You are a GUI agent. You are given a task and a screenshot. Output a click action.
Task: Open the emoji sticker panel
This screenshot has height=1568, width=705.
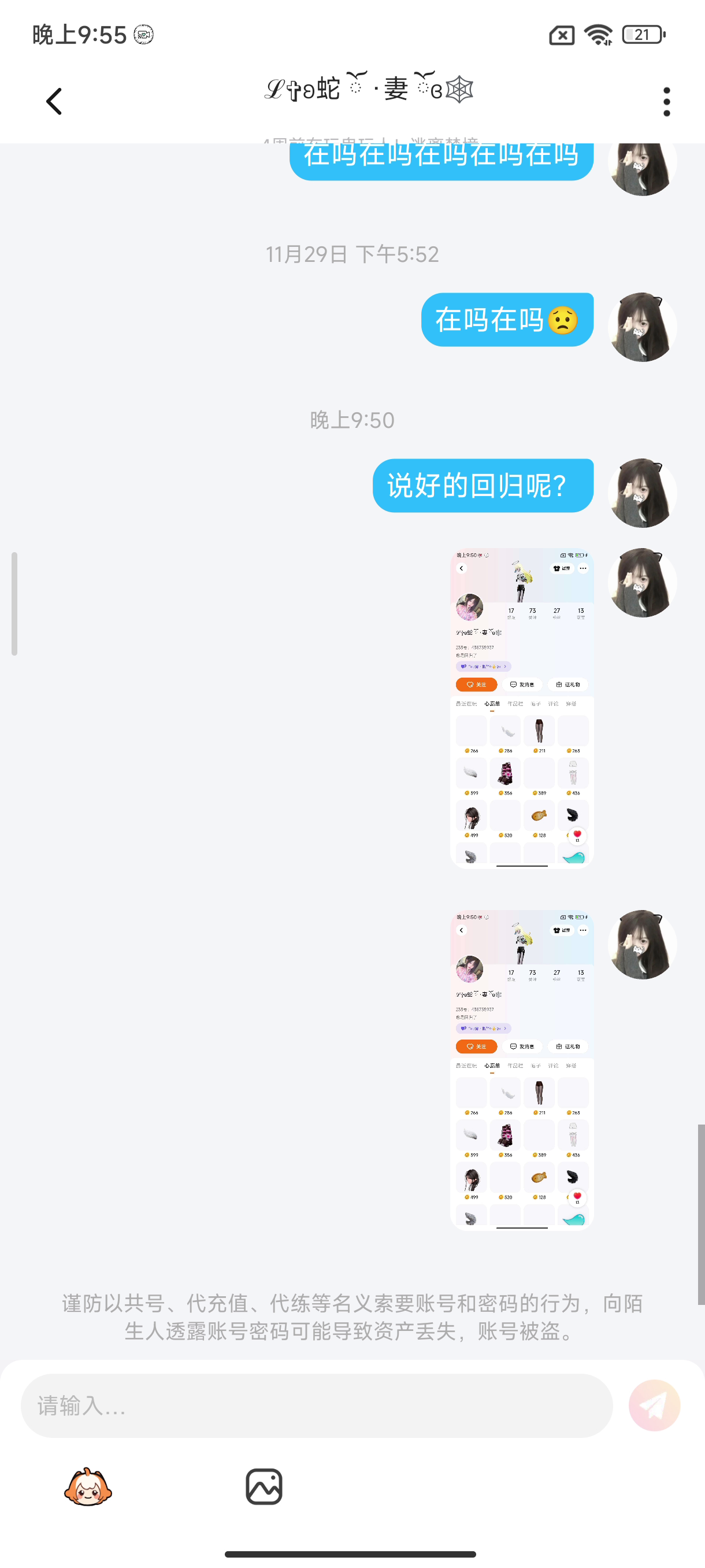pyautogui.click(x=88, y=1486)
